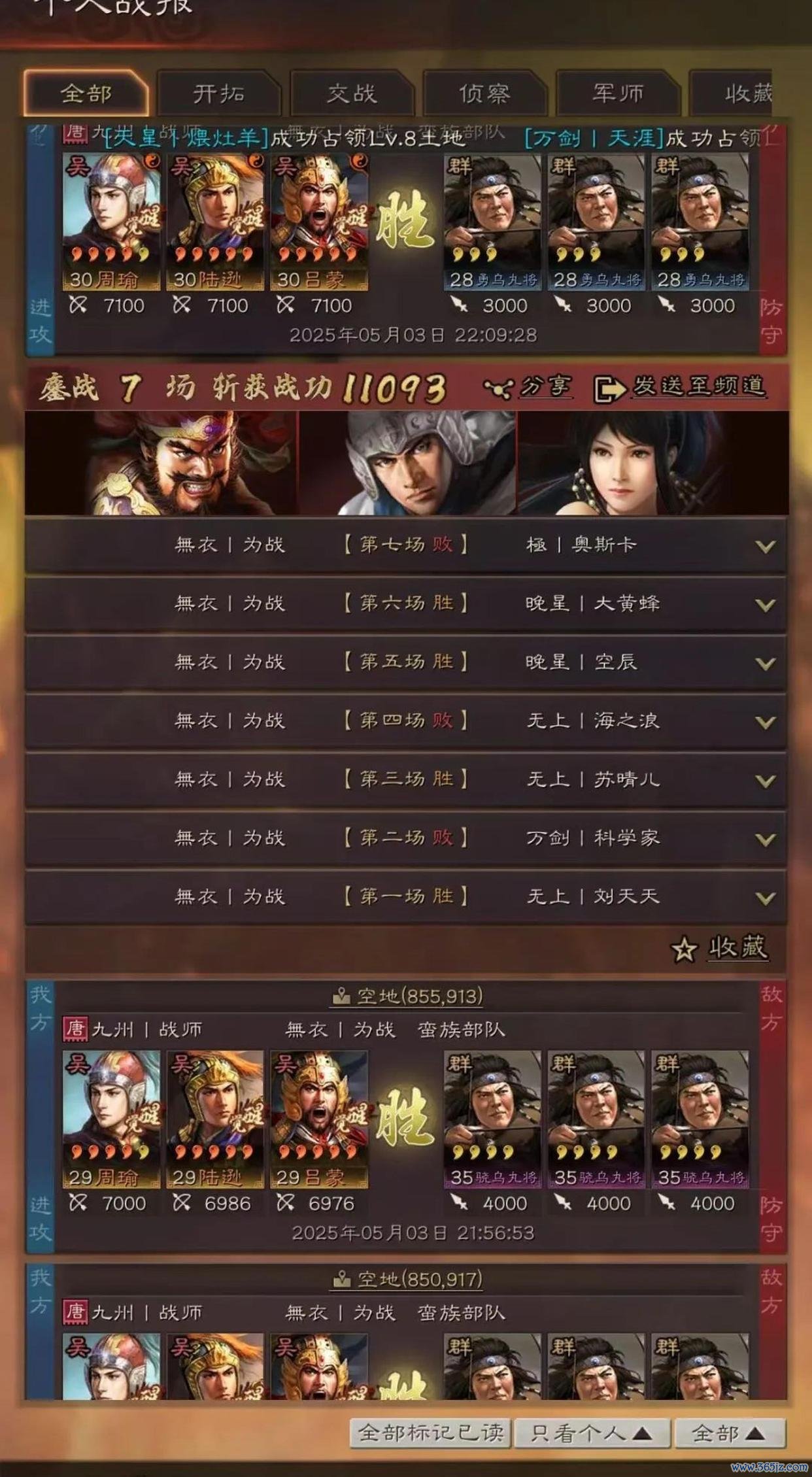Viewport: 812px width, 1477px height.
Task: Expand 第四场 battle against 无上|海之浪
Action: (x=765, y=722)
